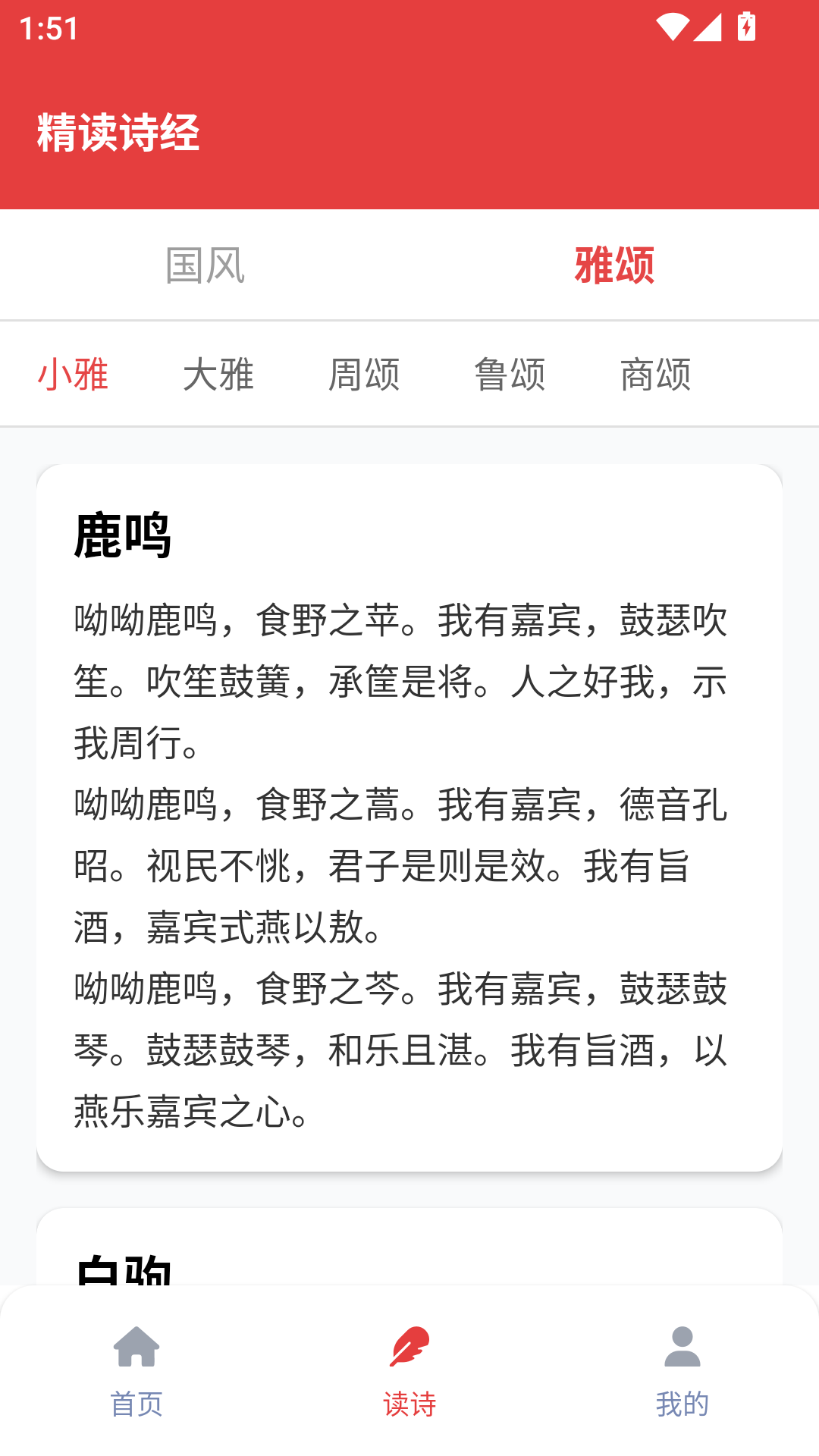
Task: Open the 商颂 section
Action: tap(657, 373)
